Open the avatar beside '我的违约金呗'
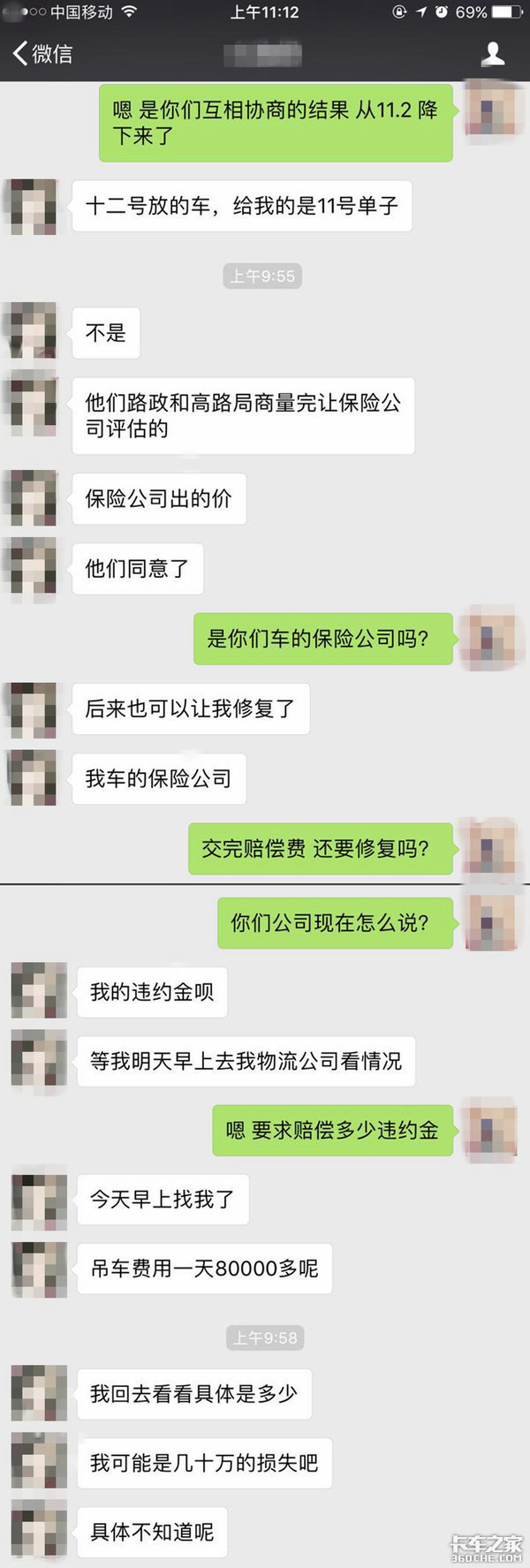530x1568 pixels. click(x=38, y=990)
